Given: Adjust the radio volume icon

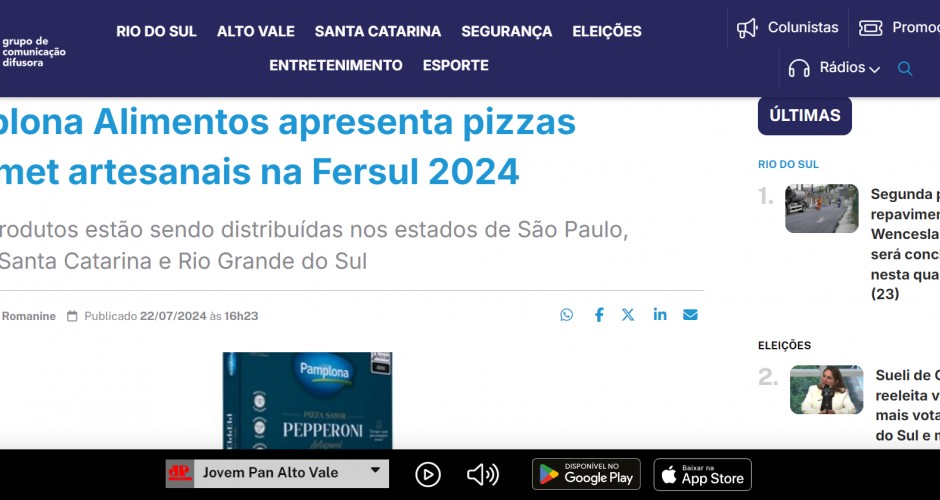Looking at the screenshot, I should point(482,474).
